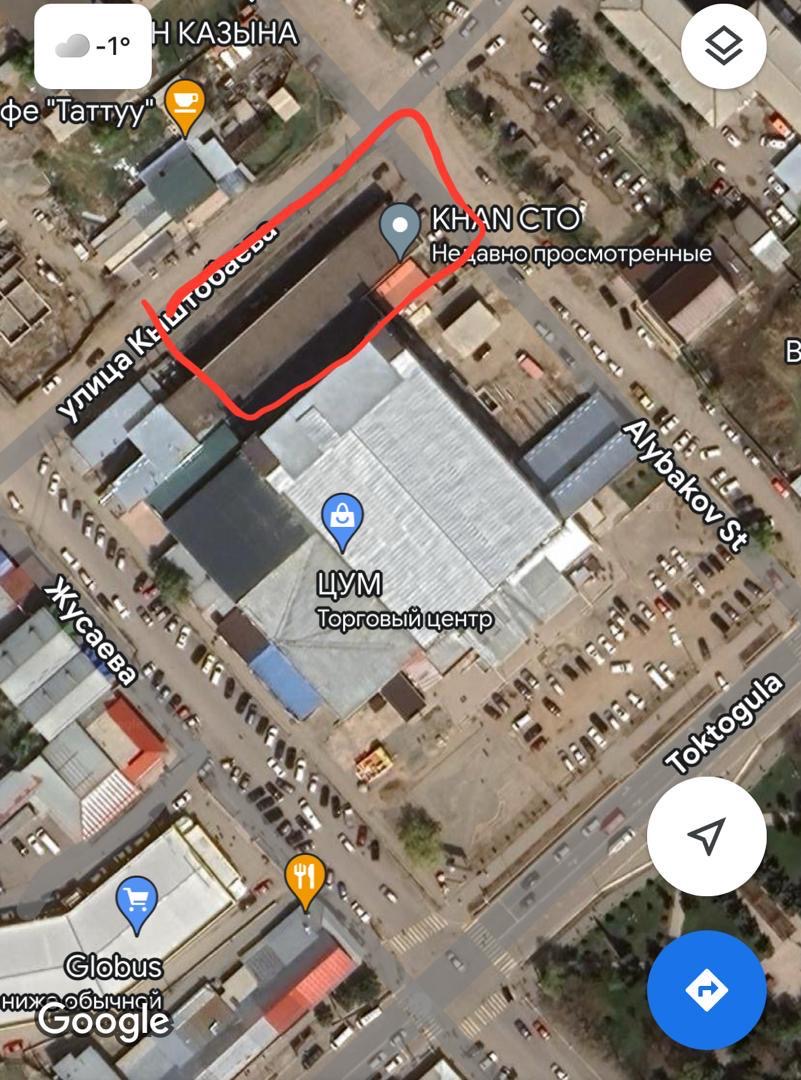Open the ЦУМ shopping center pin
Image resolution: width=801 pixels, height=1080 pixels.
342,519
